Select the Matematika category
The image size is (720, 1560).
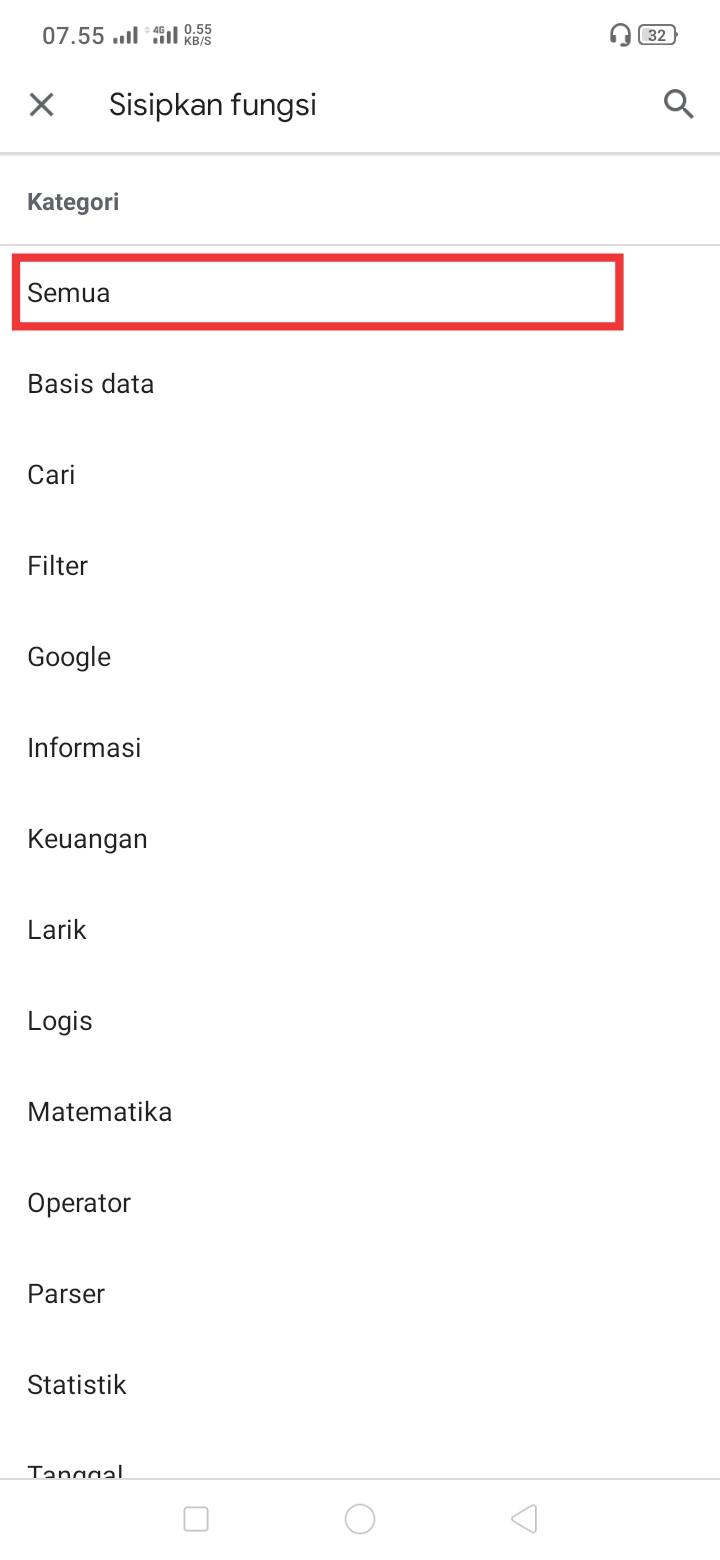point(360,1112)
